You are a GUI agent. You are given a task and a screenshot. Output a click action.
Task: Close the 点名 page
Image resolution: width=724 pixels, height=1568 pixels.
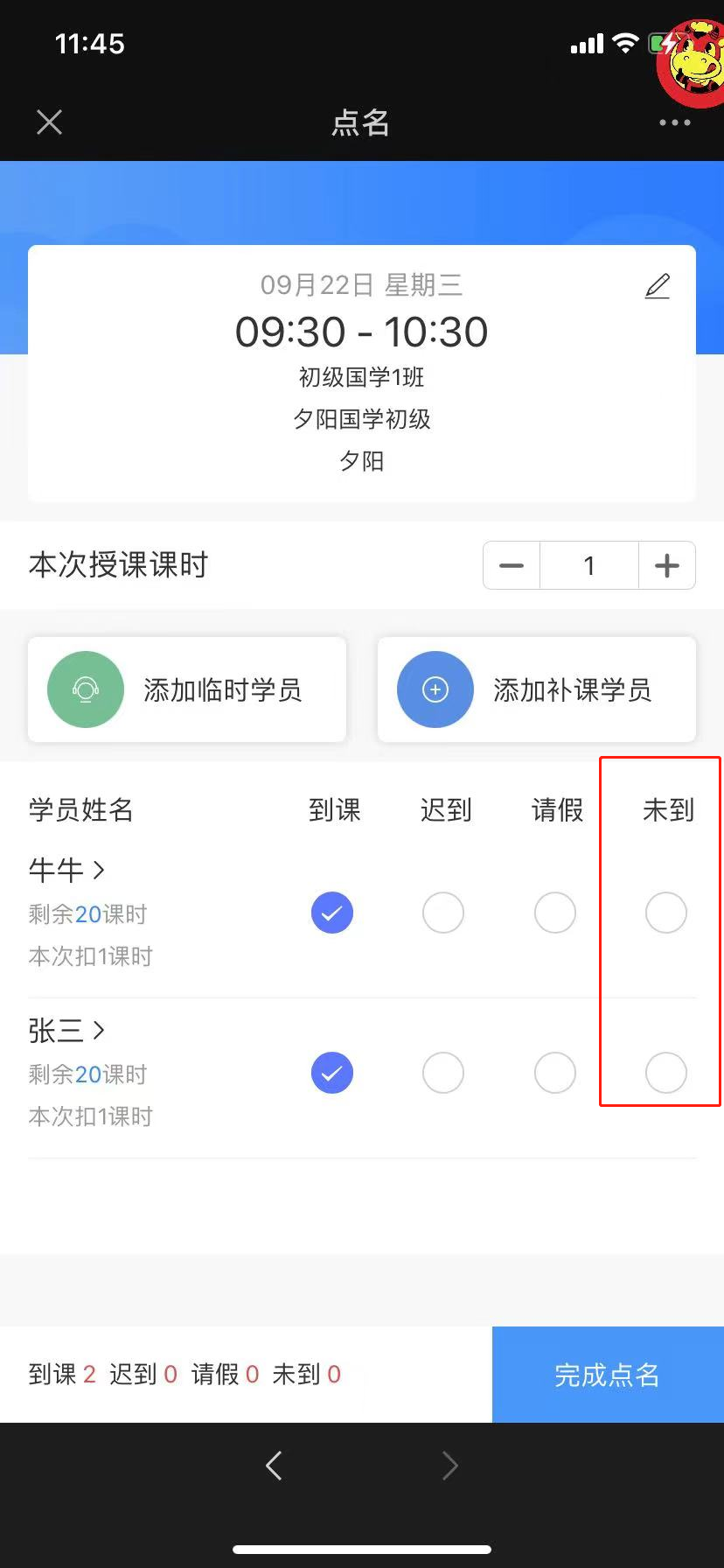tap(50, 122)
